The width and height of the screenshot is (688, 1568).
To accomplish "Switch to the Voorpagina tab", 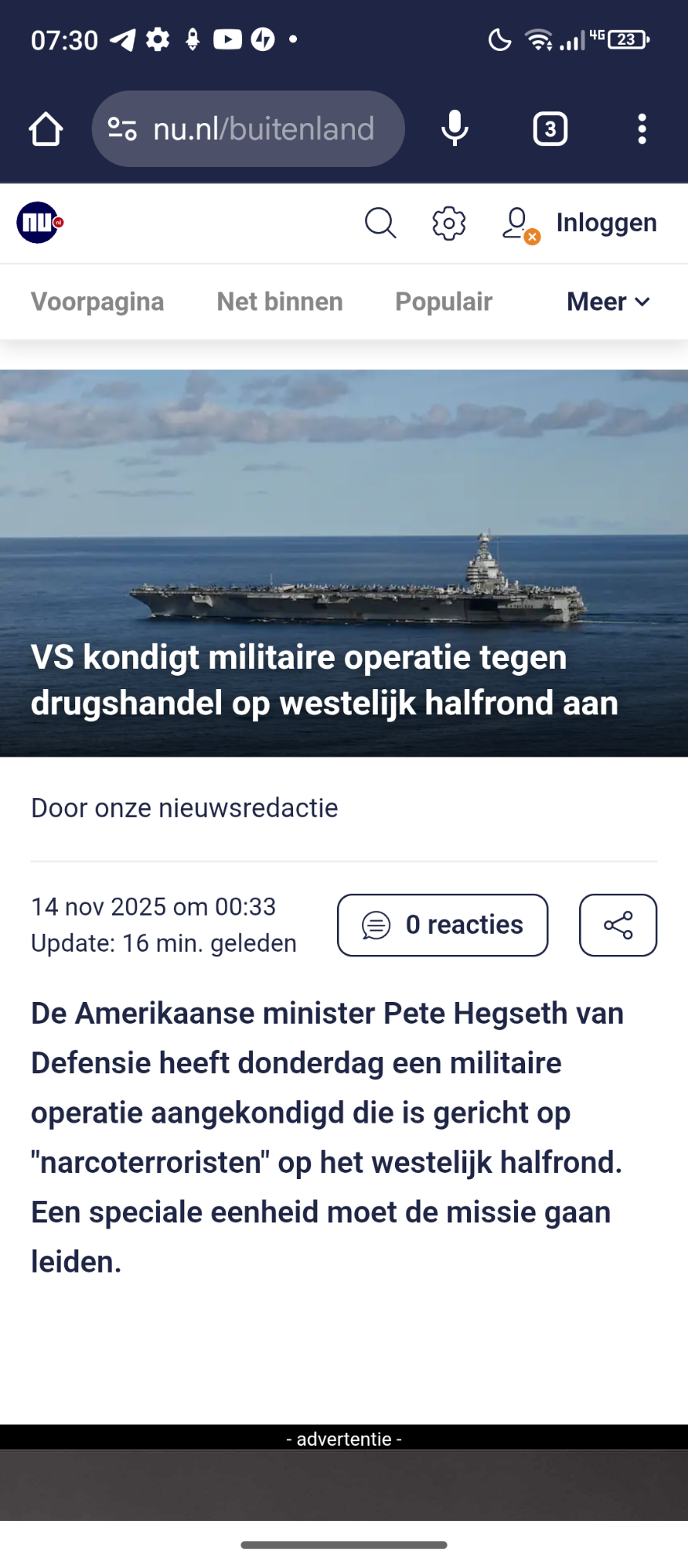I will pos(97,302).
